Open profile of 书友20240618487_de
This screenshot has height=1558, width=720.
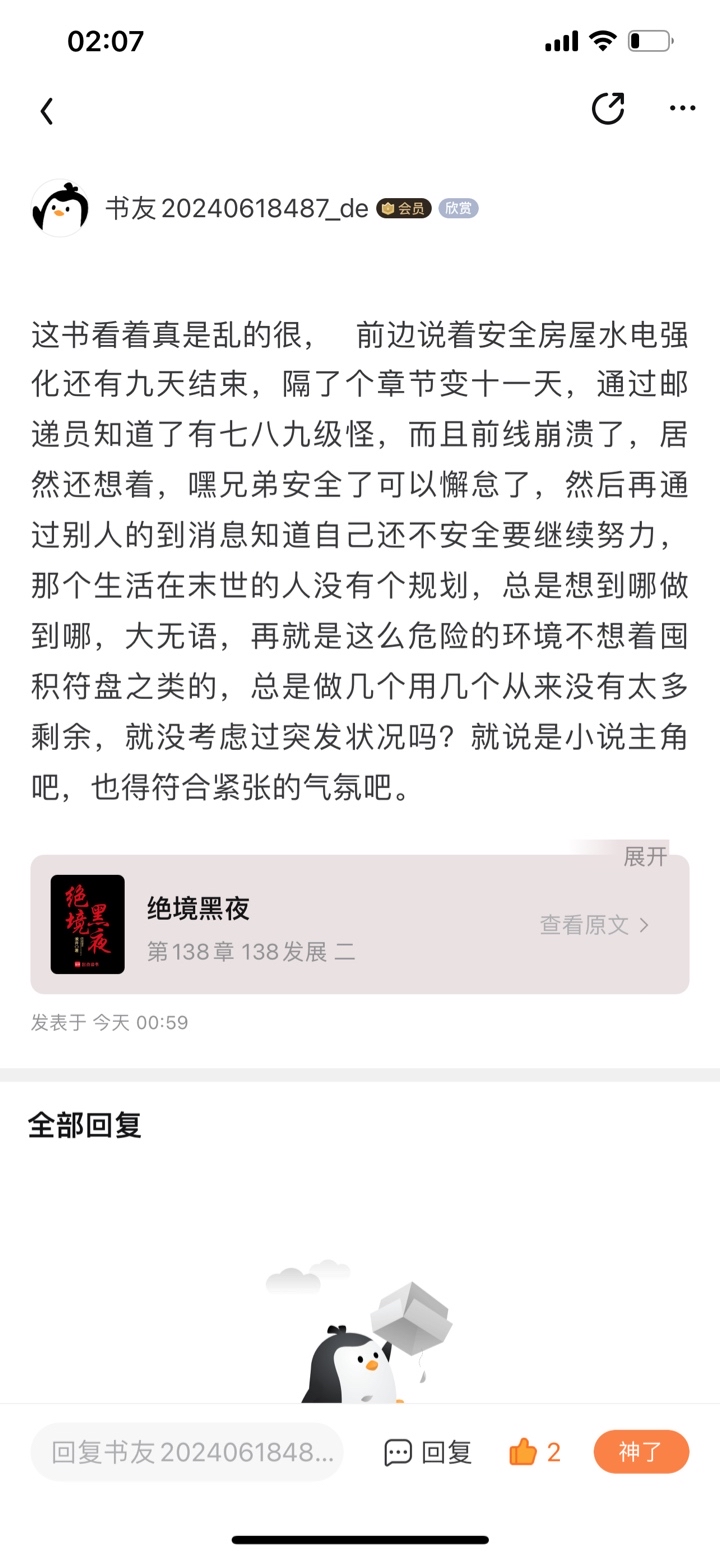point(61,208)
